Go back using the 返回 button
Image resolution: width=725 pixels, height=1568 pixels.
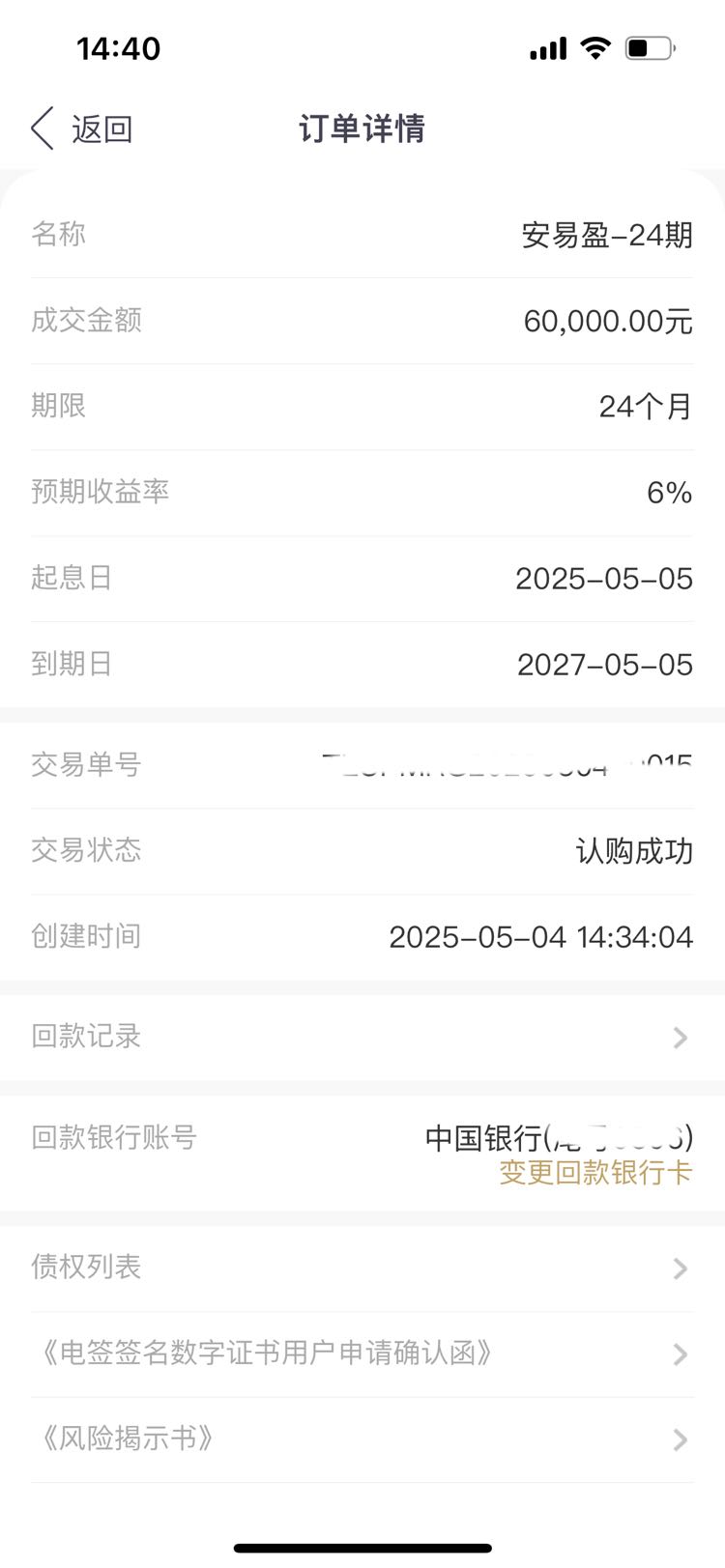click(81, 128)
